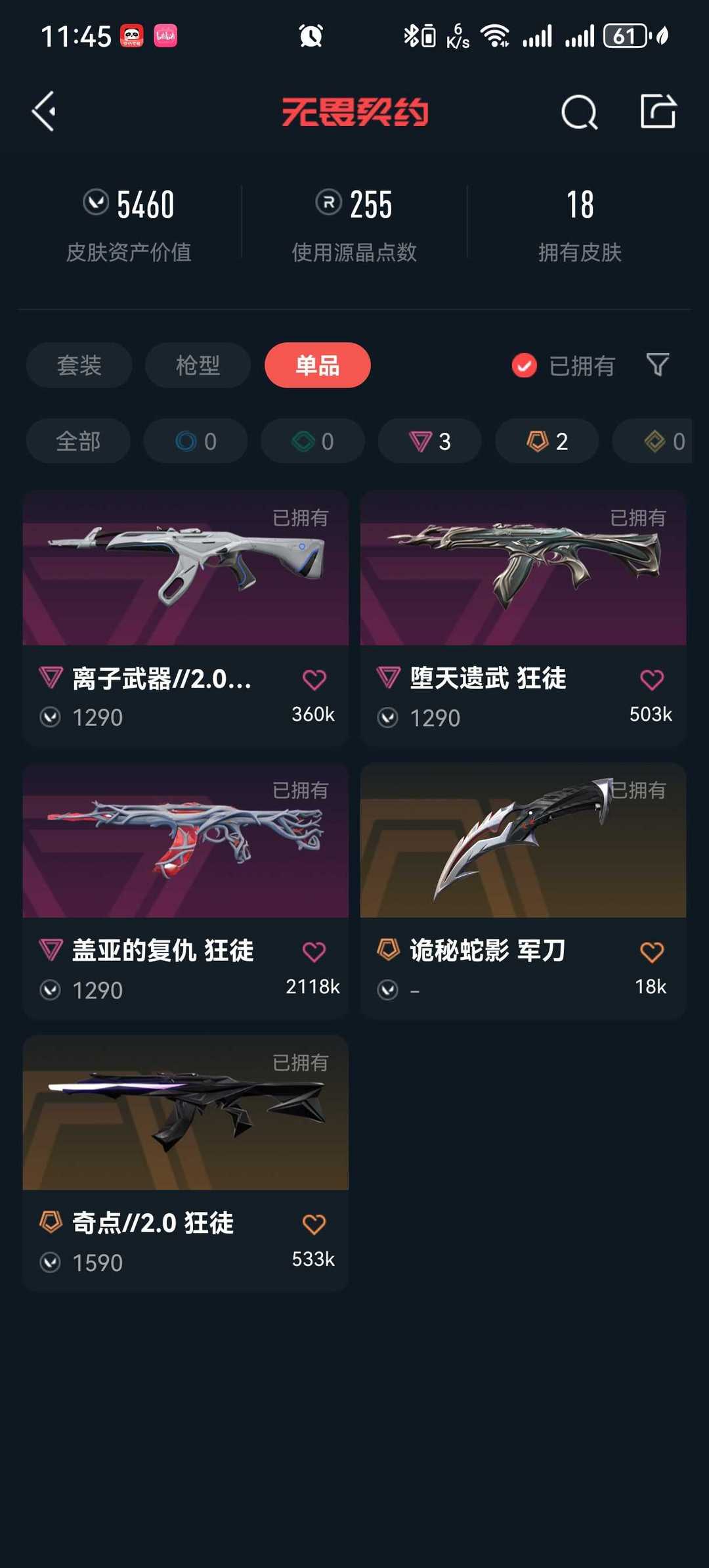
Task: Like the 盖亚的复仇 狂徒 skin
Action: [314, 952]
